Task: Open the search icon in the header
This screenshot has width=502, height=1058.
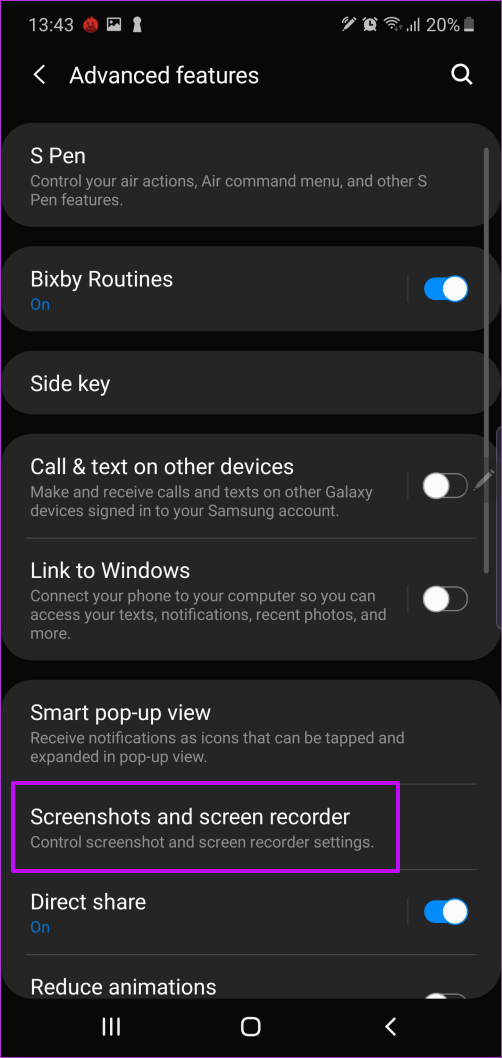Action: click(462, 75)
